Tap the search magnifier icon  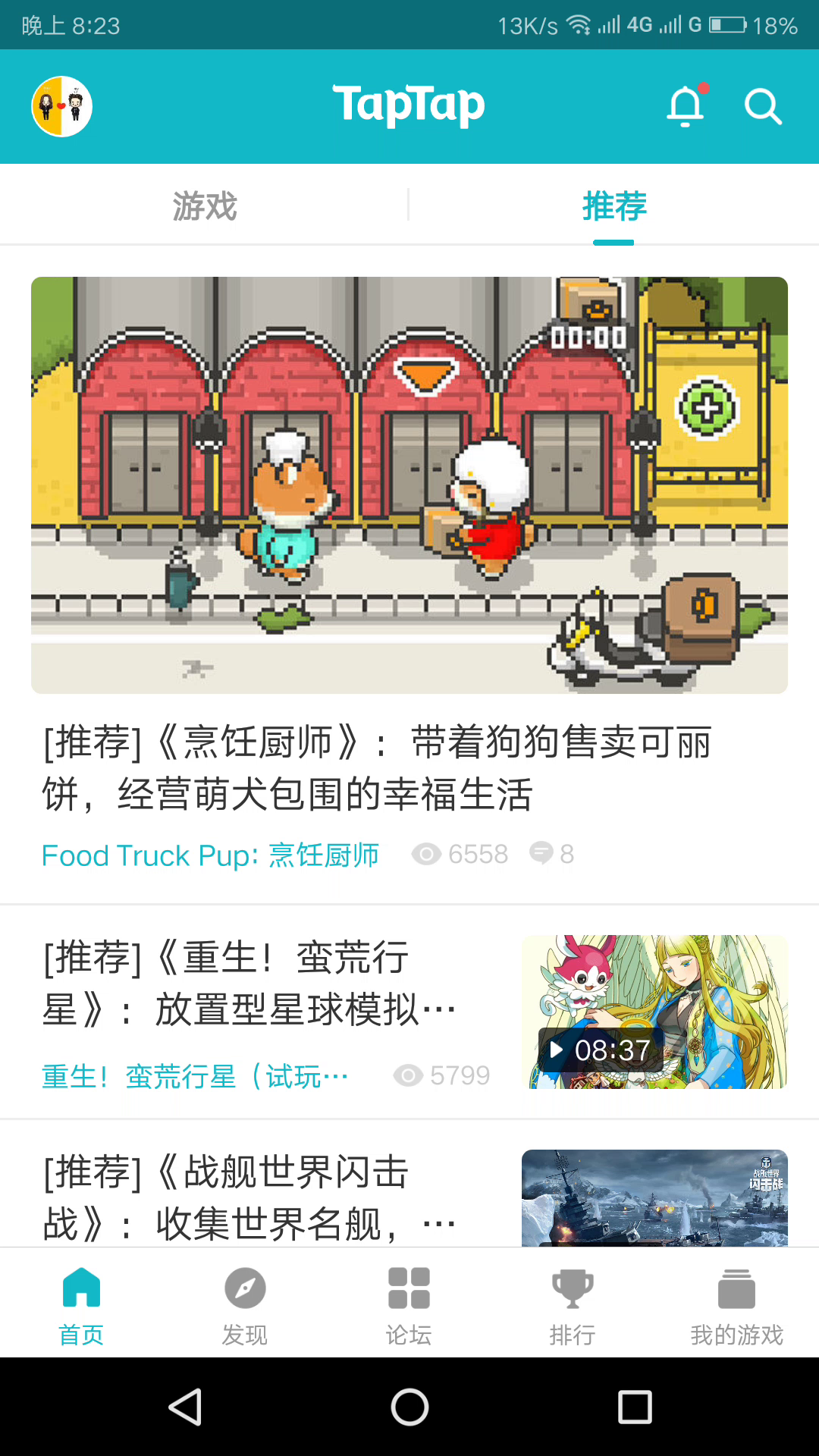click(762, 106)
